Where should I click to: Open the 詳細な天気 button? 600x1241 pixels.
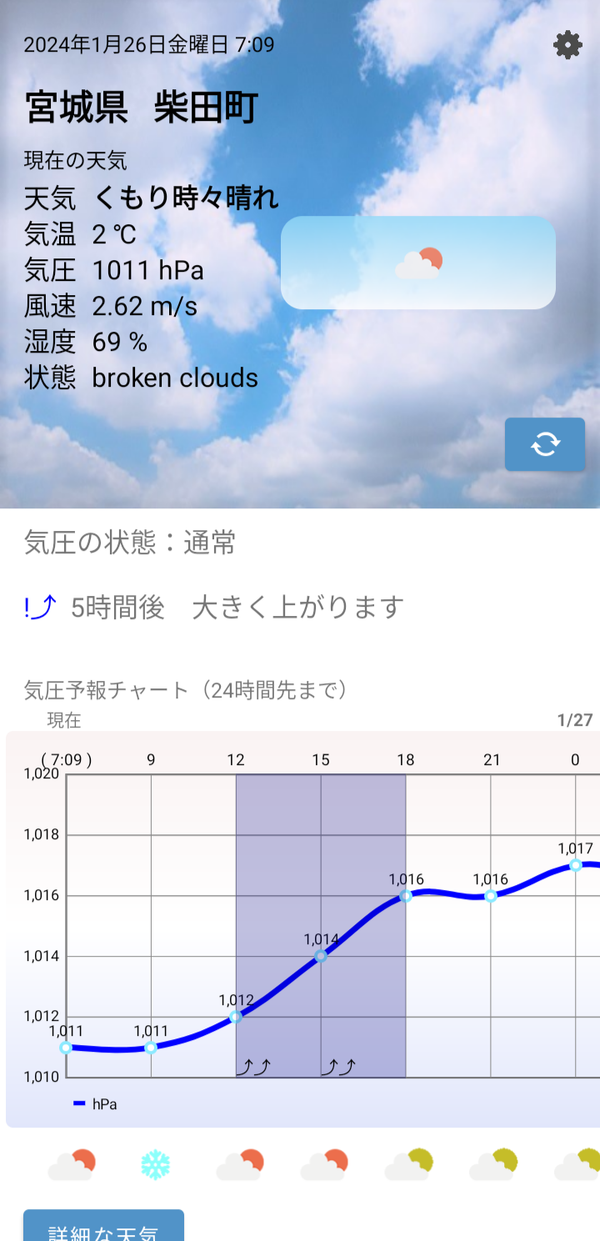104,1225
